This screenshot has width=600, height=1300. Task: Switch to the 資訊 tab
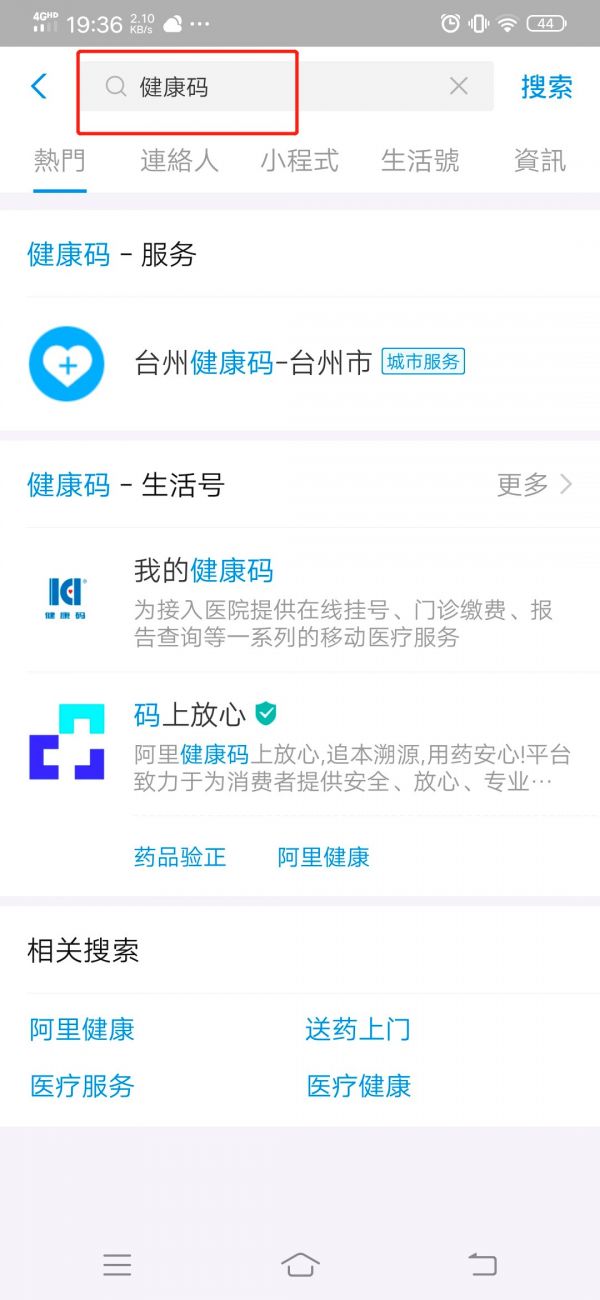540,160
